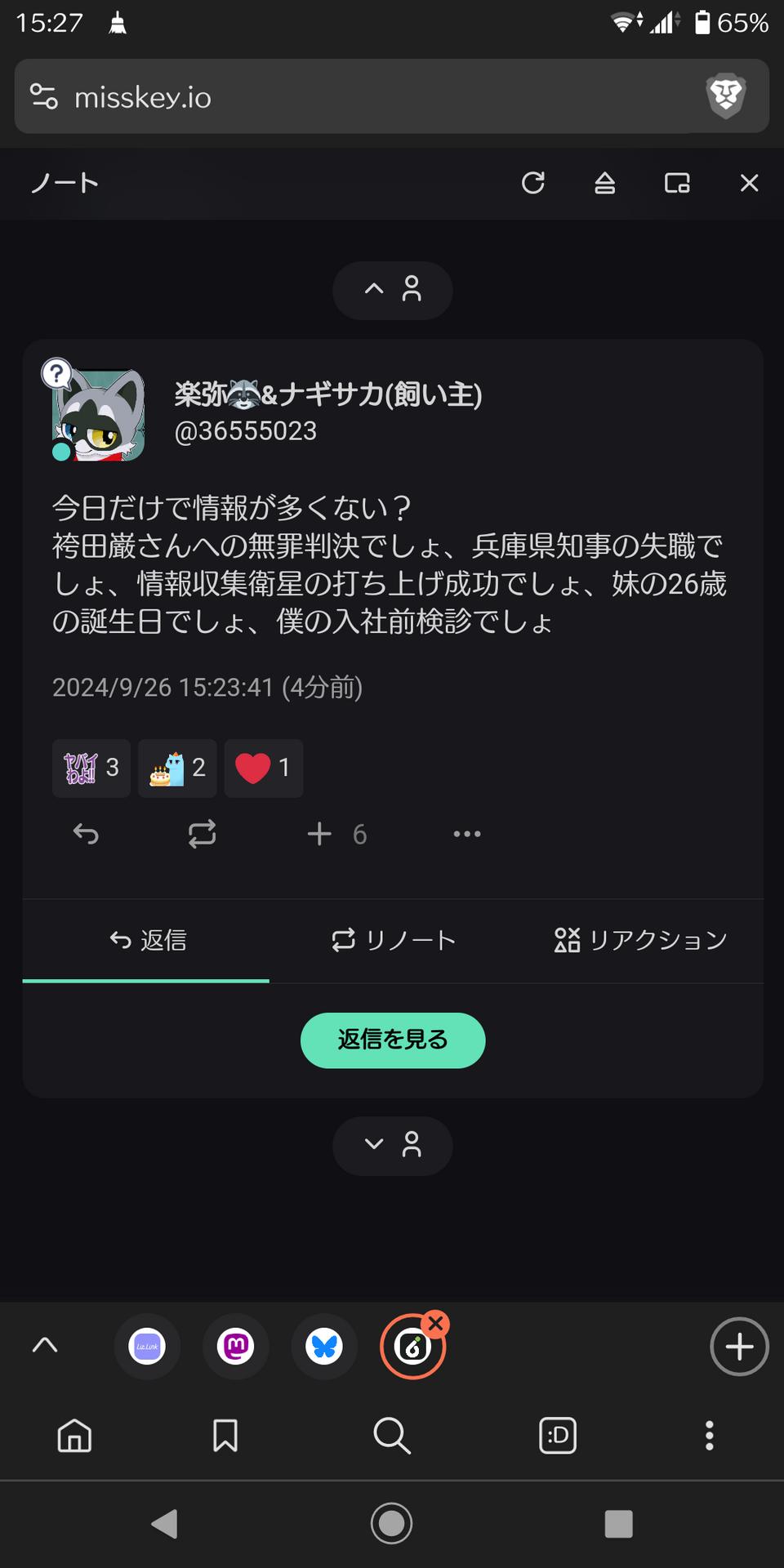Open Brave Shields lion icon
The image size is (784, 1568).
tap(725, 96)
